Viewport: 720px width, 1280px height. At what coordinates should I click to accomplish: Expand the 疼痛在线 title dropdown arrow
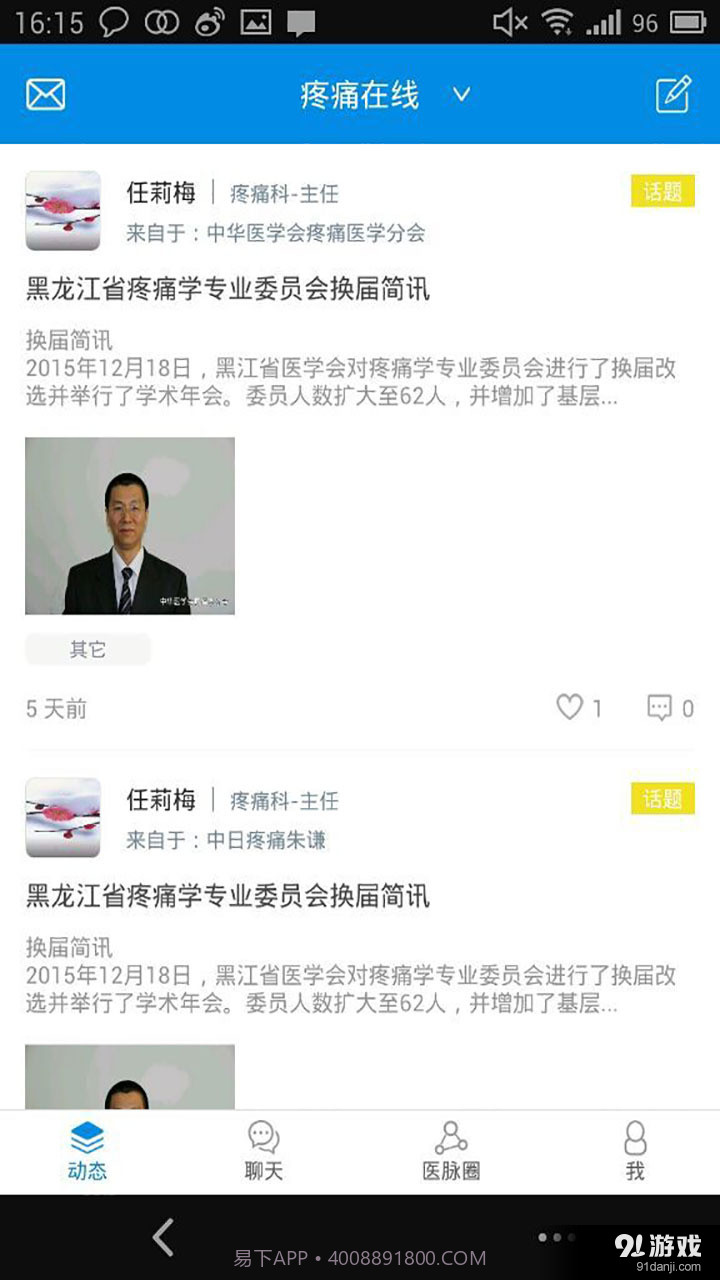460,95
